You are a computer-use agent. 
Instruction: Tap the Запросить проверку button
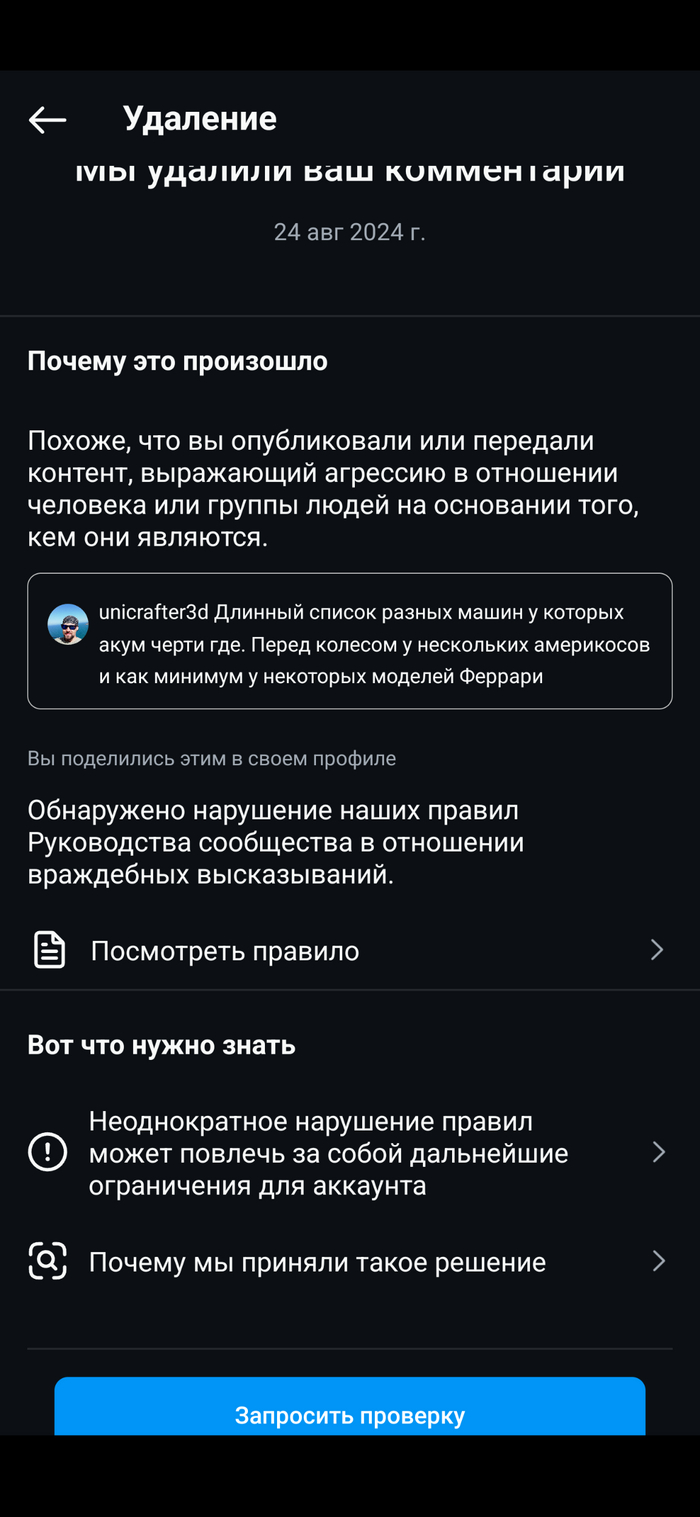pyautogui.click(x=349, y=1408)
